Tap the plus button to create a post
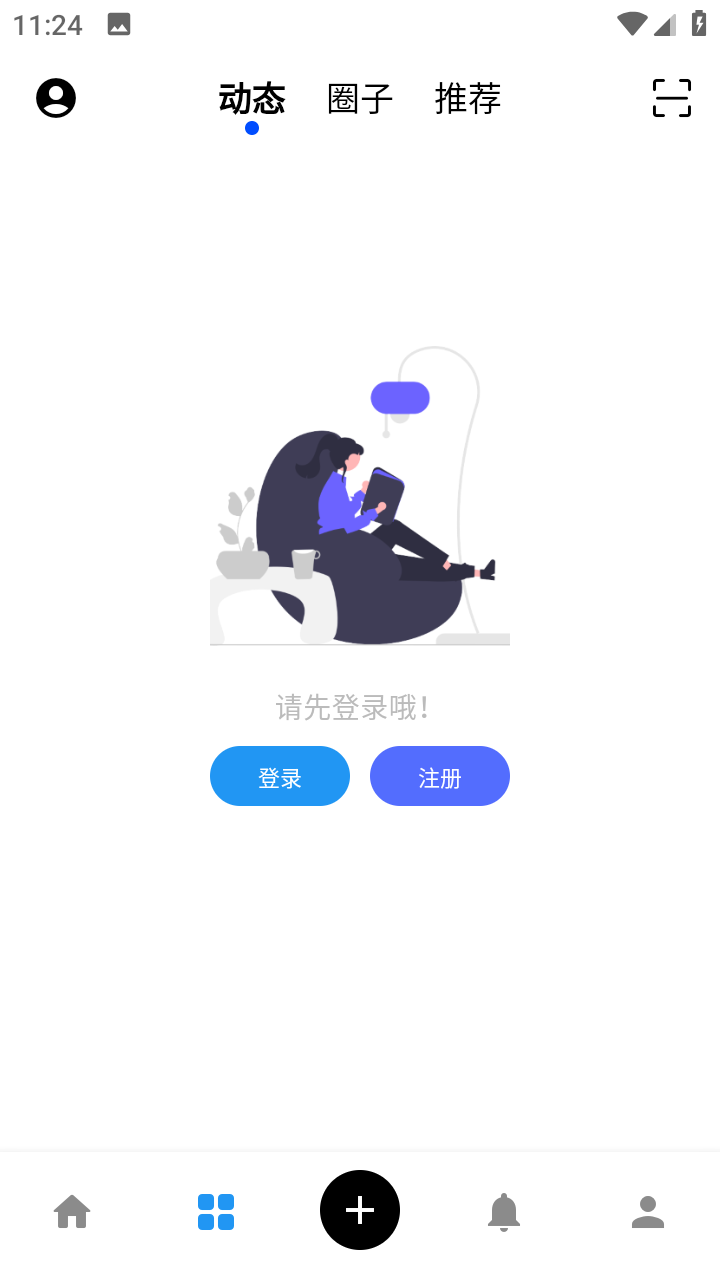 point(360,1209)
